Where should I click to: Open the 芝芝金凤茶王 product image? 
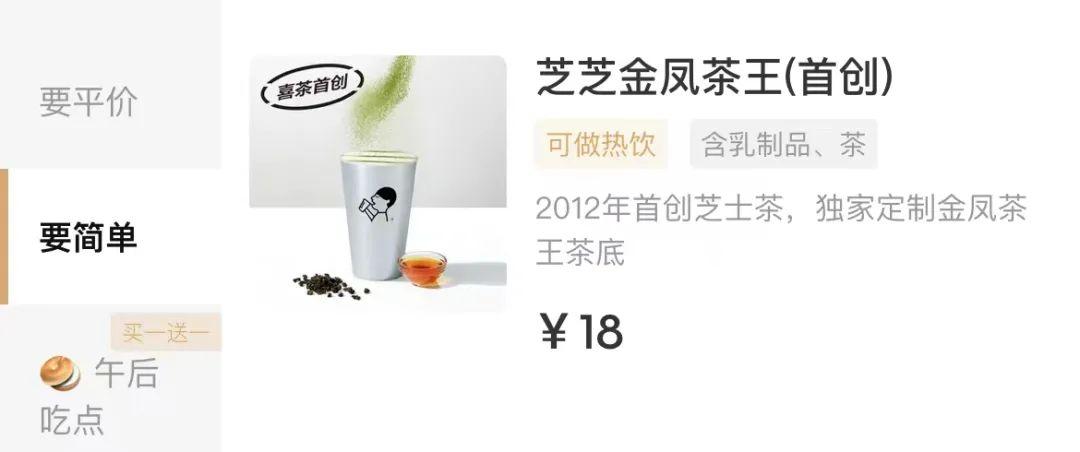click(377, 183)
